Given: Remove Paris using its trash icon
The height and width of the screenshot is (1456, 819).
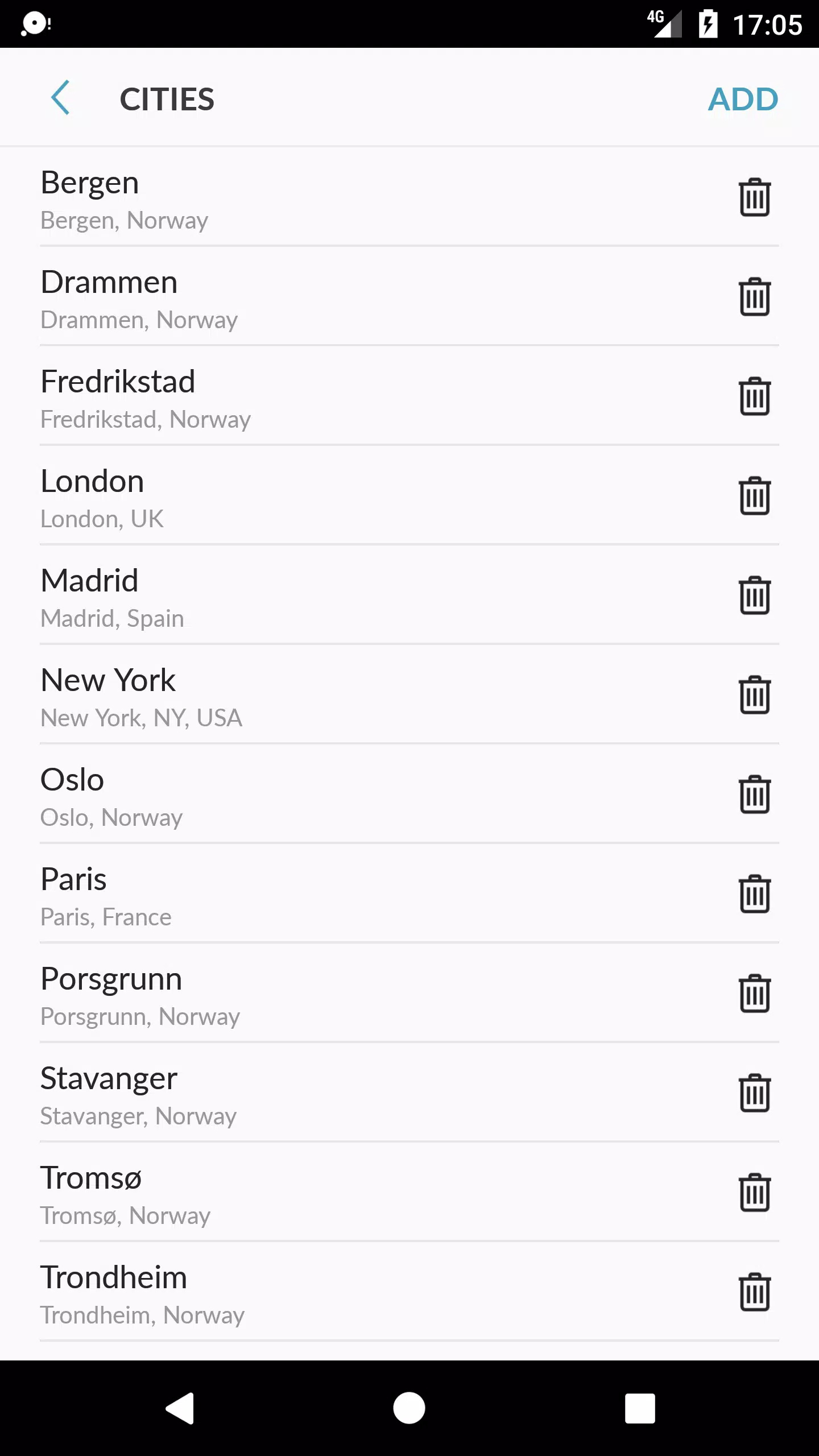Looking at the screenshot, I should coord(755,894).
